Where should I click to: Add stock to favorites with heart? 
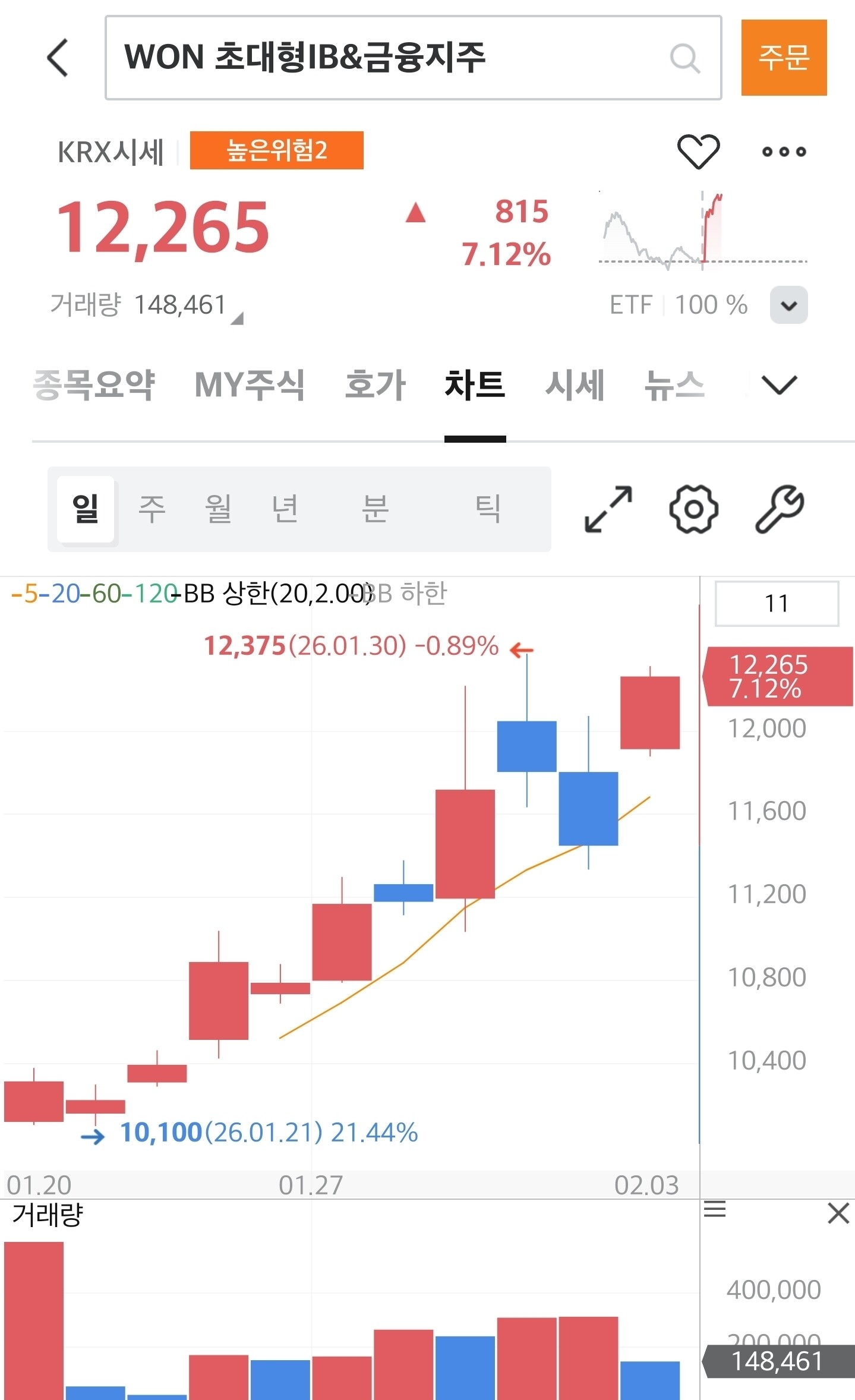(698, 151)
